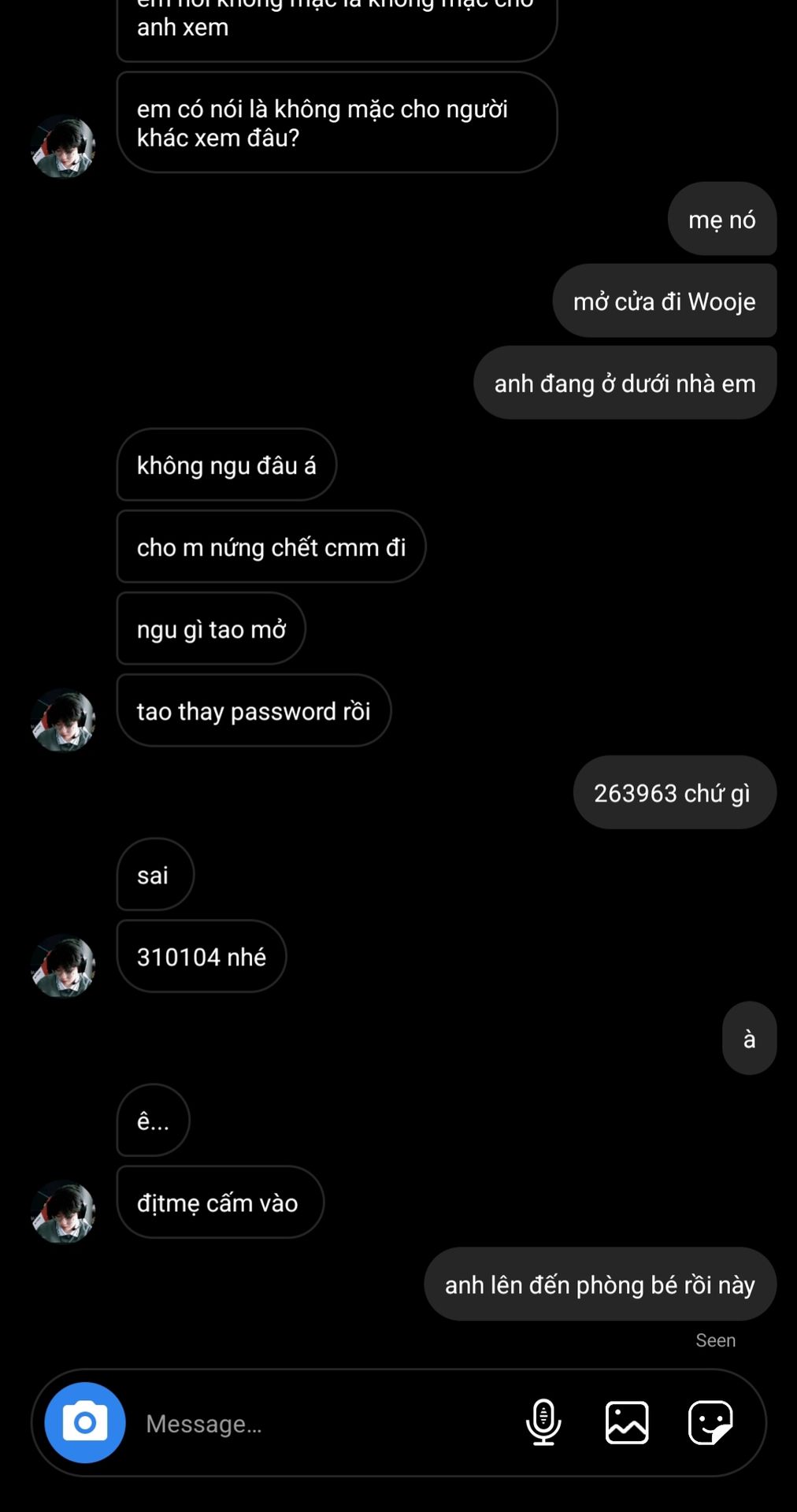The height and width of the screenshot is (1512, 797).
Task: Open sender's profile picture beside "địtmẹ cấm vào"
Action: (x=63, y=1211)
